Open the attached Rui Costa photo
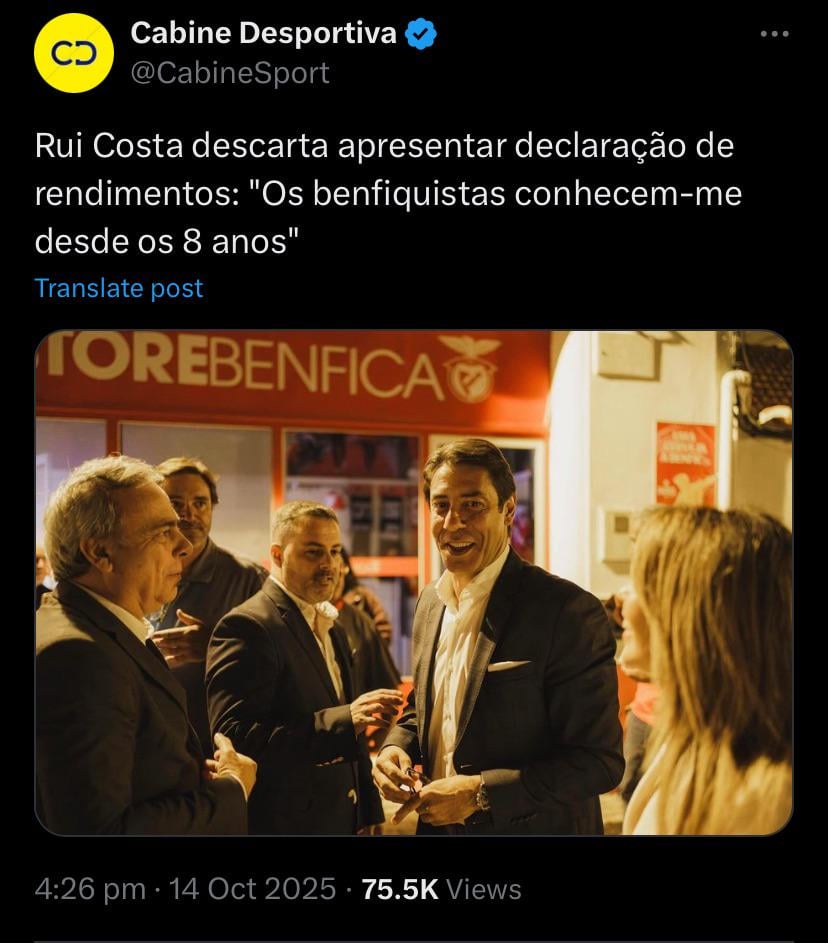 414,582
